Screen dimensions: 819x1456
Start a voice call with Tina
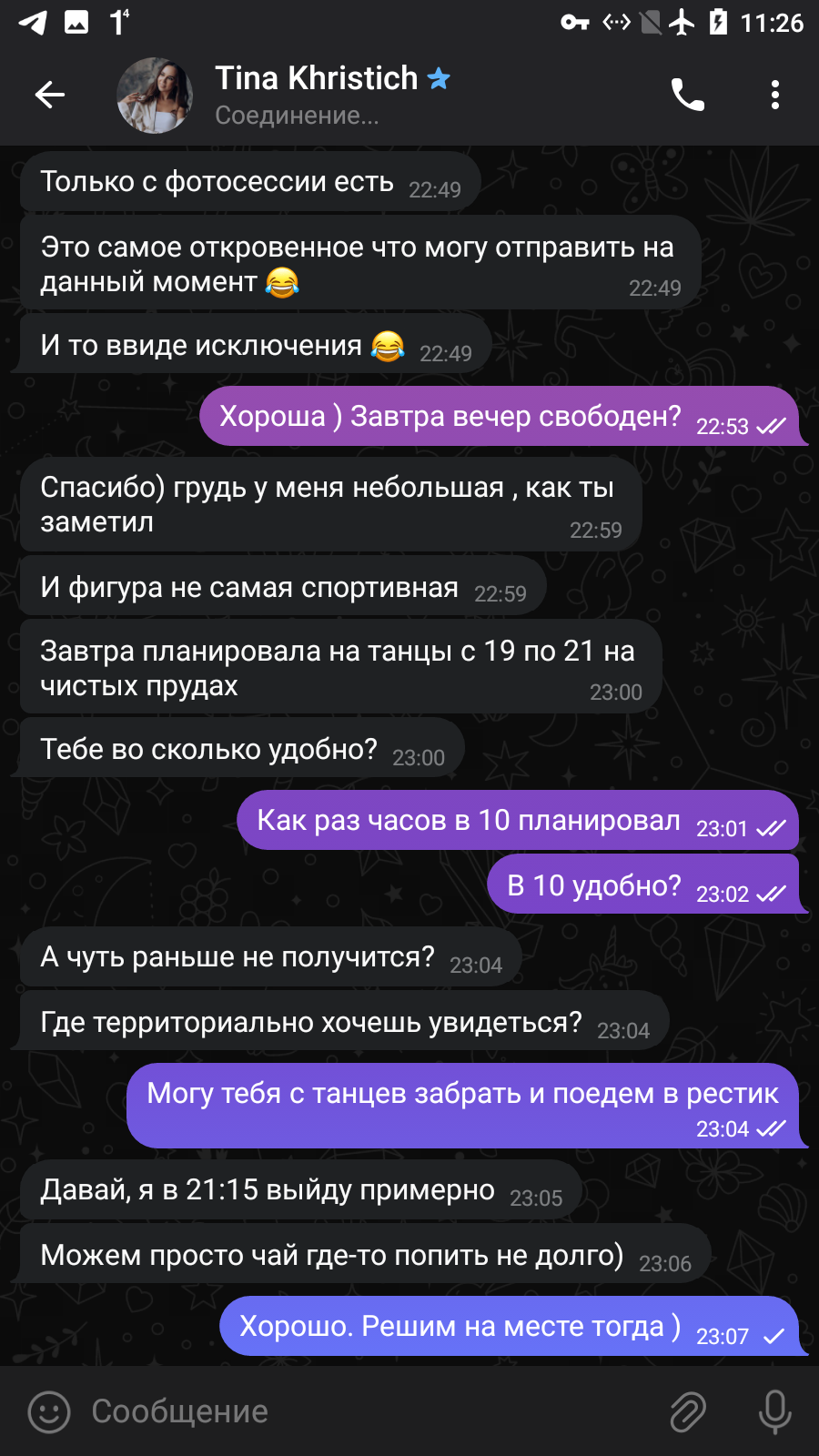[687, 95]
